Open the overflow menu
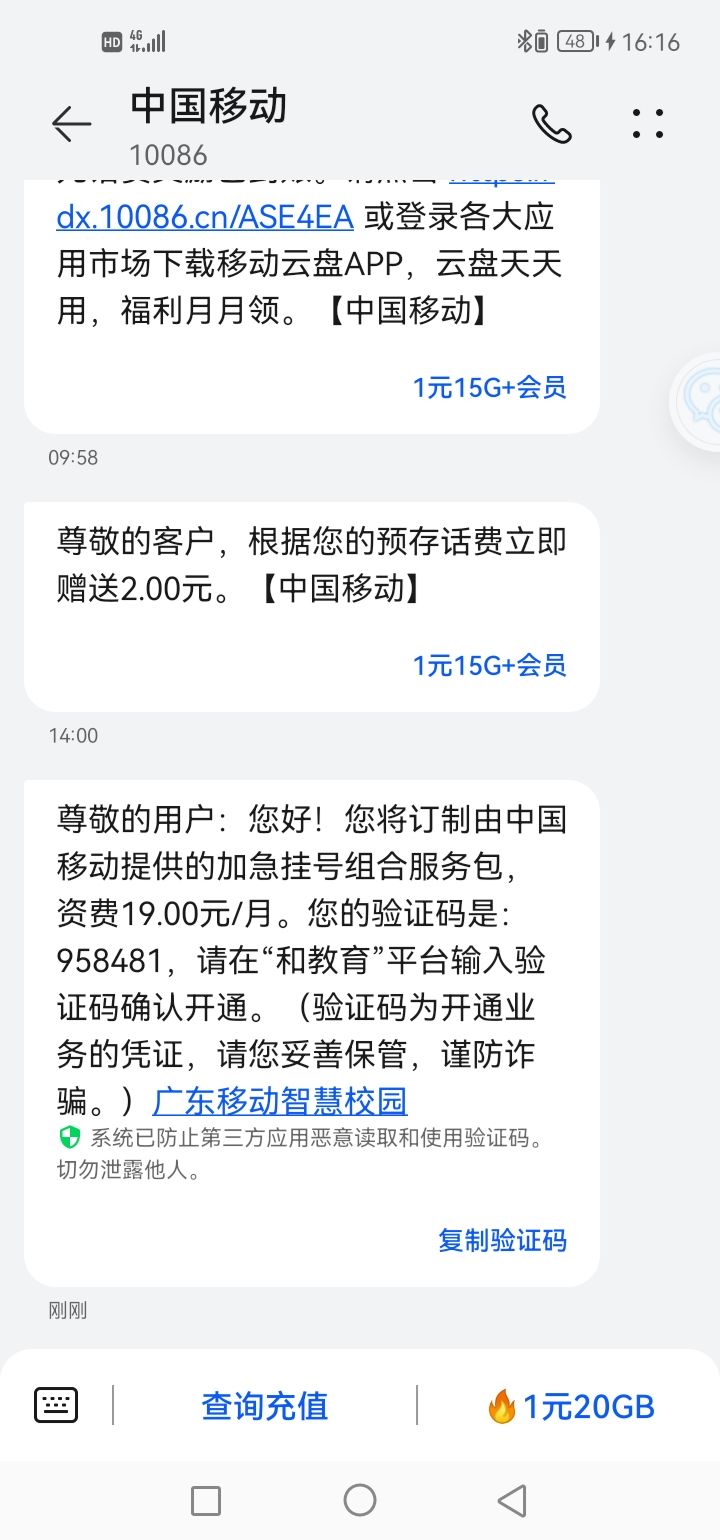Viewport: 720px width, 1540px height. [x=648, y=124]
